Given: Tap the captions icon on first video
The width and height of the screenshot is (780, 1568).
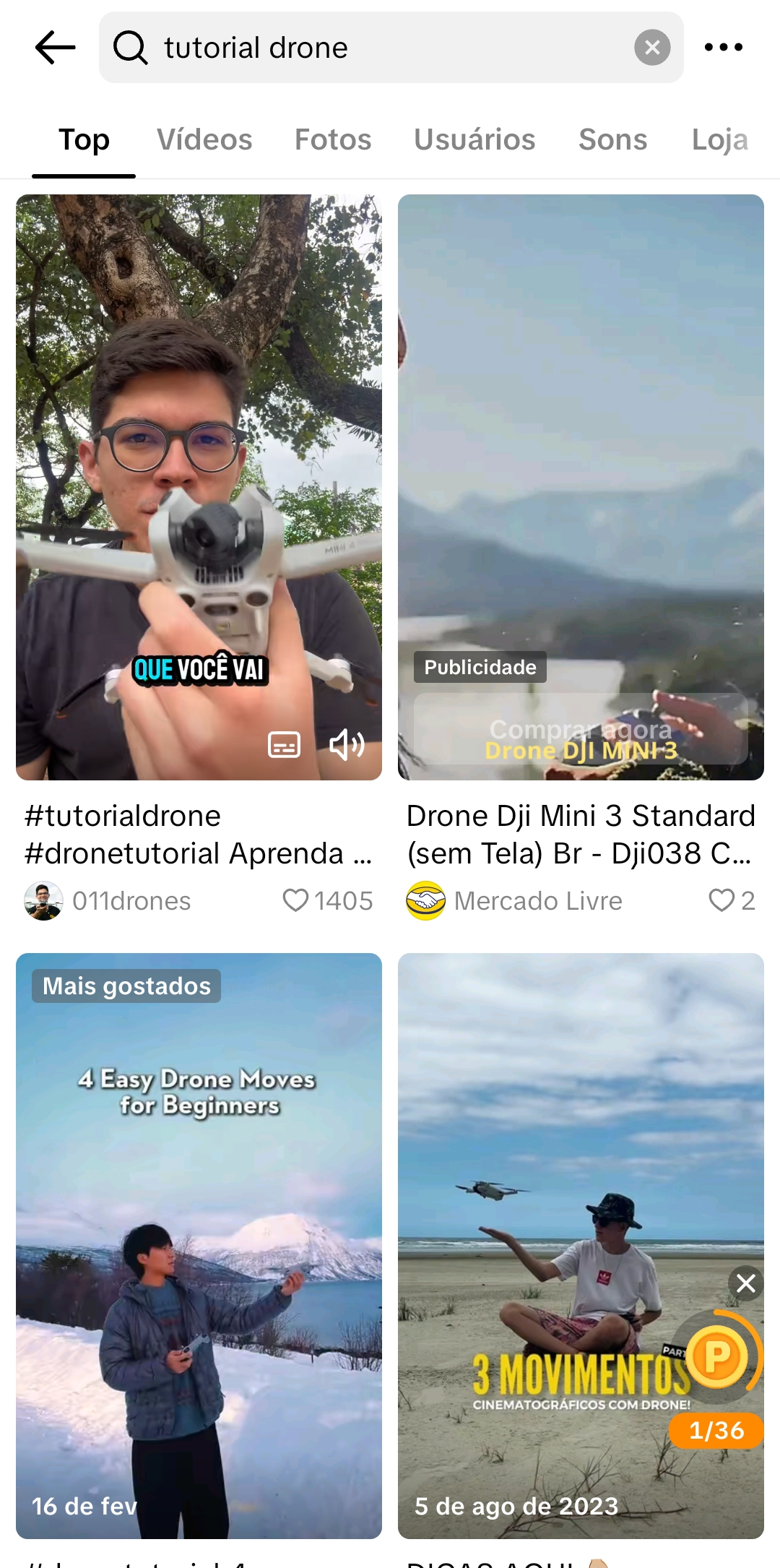Looking at the screenshot, I should click(x=283, y=745).
